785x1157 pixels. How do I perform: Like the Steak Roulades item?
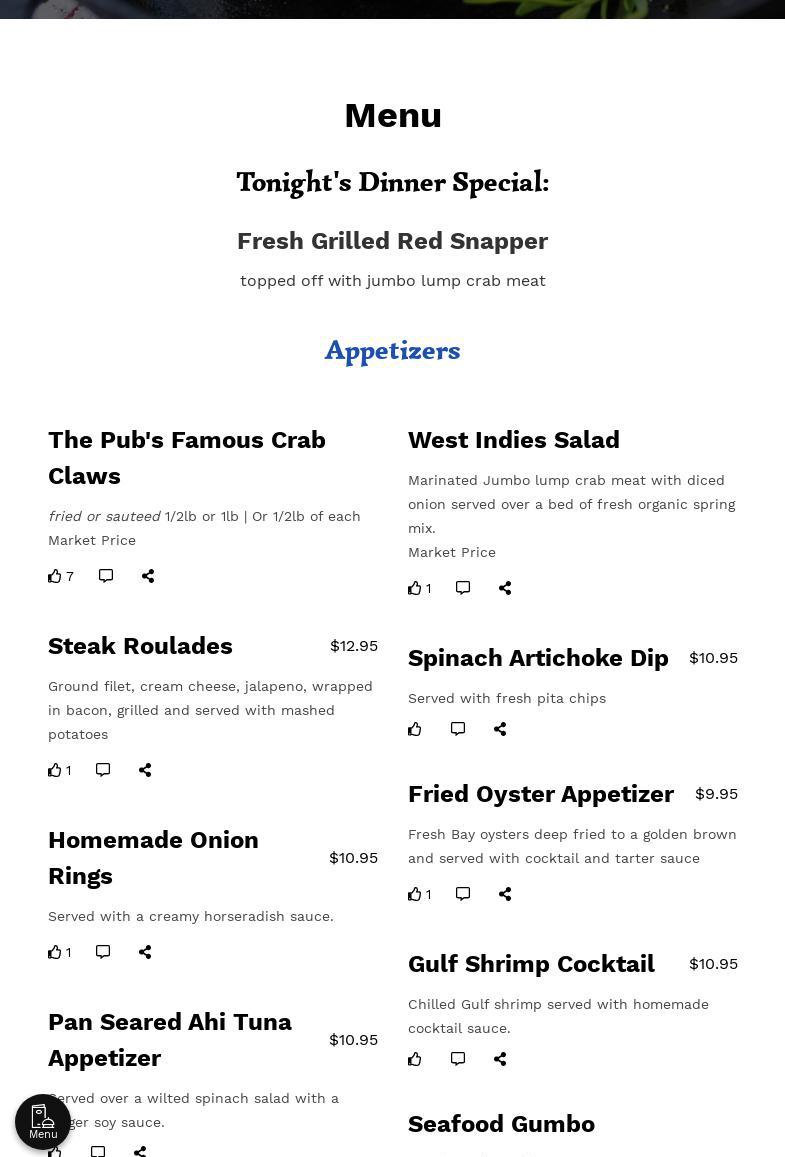[55, 770]
